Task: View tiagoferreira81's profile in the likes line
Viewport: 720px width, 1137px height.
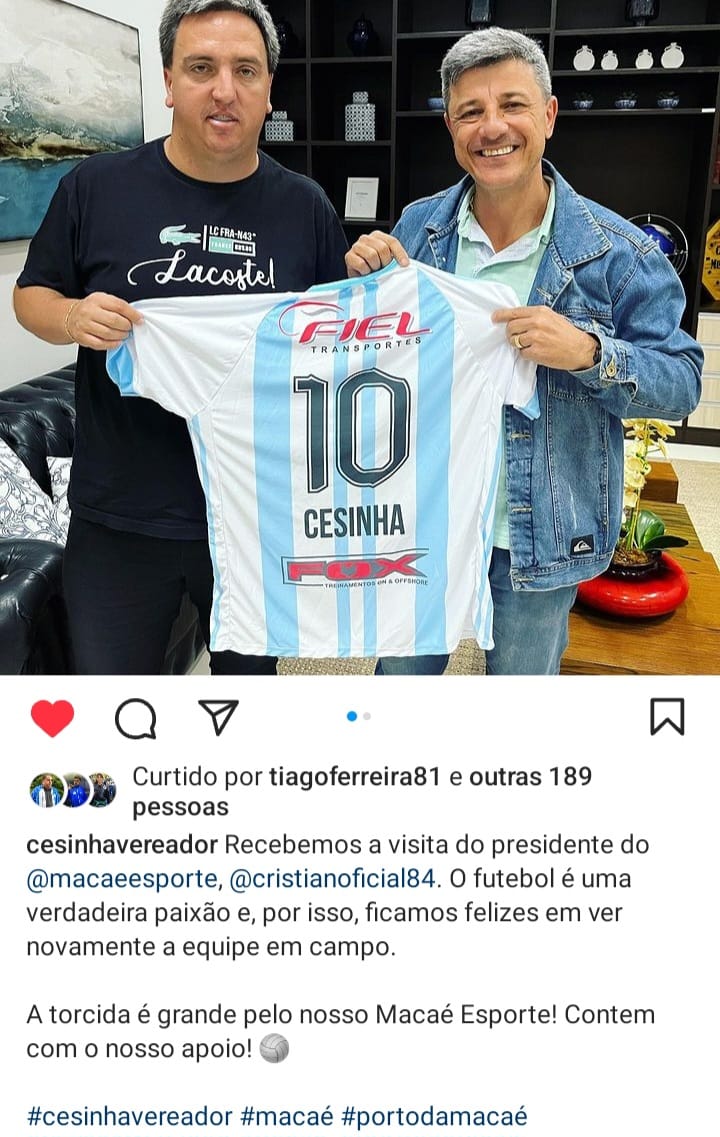Action: tap(355, 776)
